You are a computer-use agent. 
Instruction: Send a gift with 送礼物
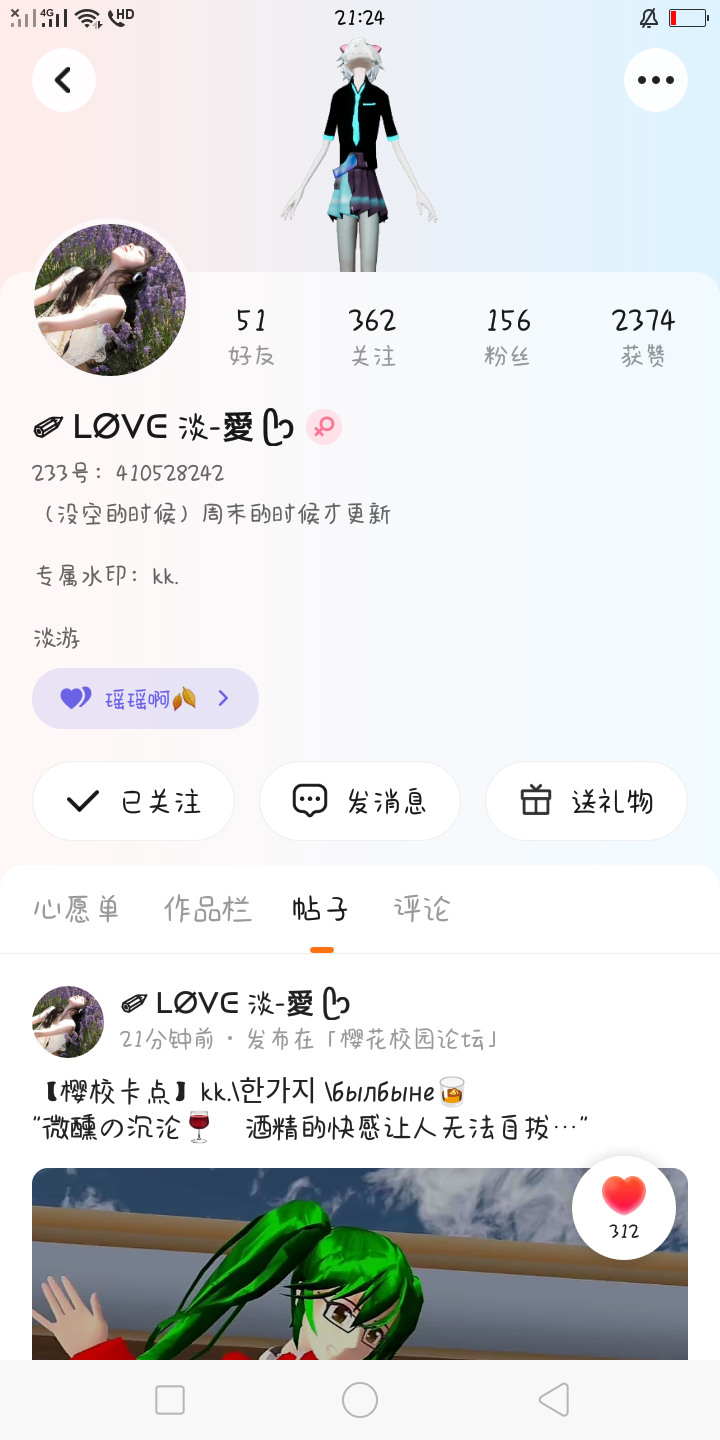tap(586, 801)
